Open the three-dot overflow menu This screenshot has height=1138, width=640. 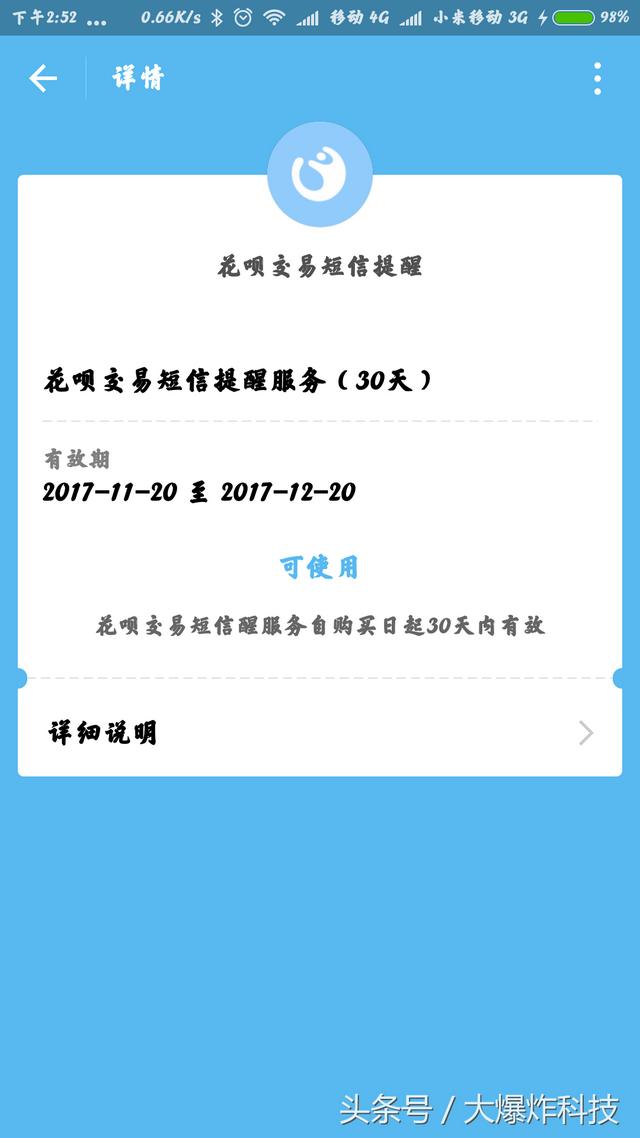tap(597, 79)
